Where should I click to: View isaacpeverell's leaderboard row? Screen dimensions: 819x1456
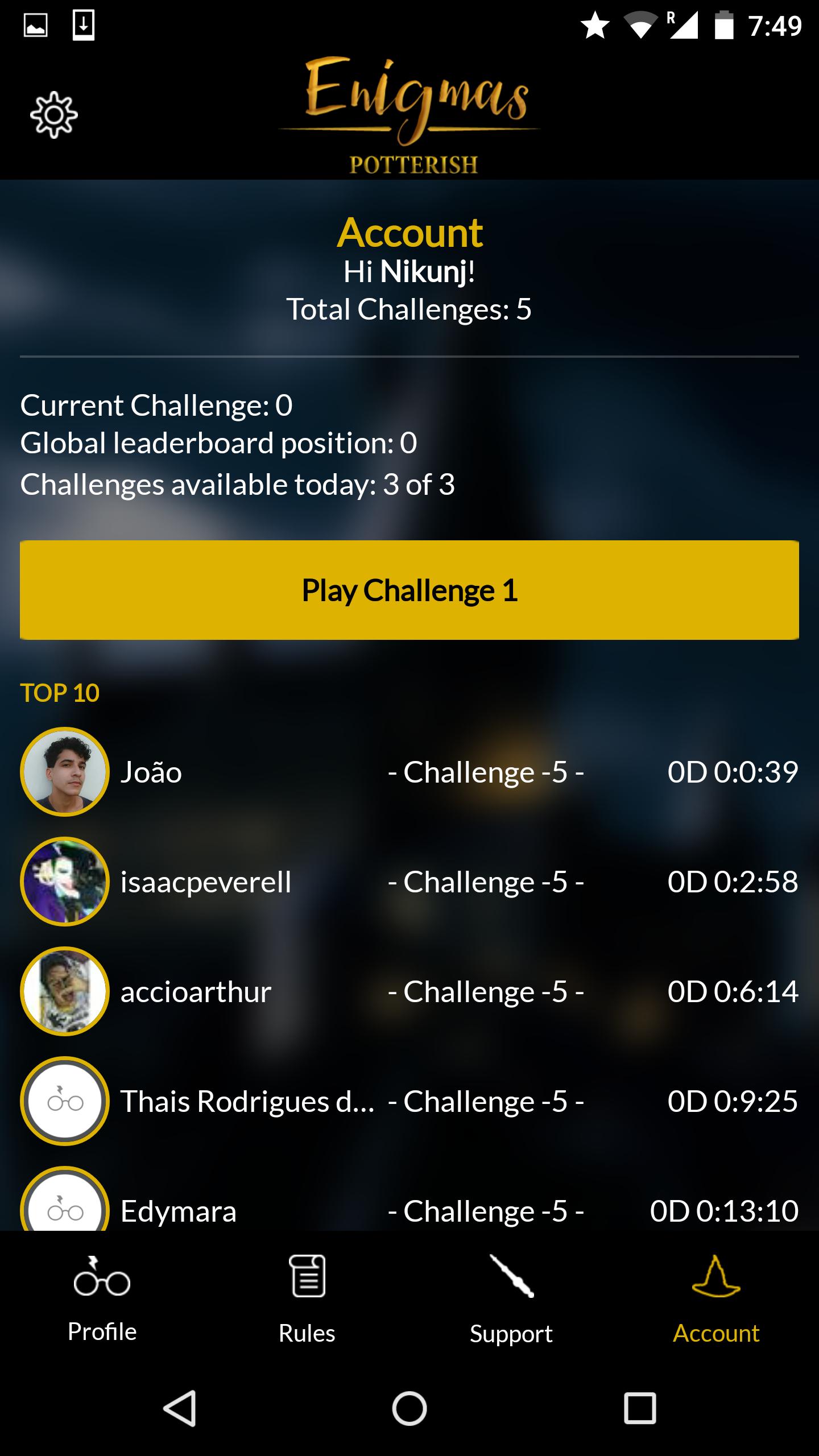pos(409,882)
